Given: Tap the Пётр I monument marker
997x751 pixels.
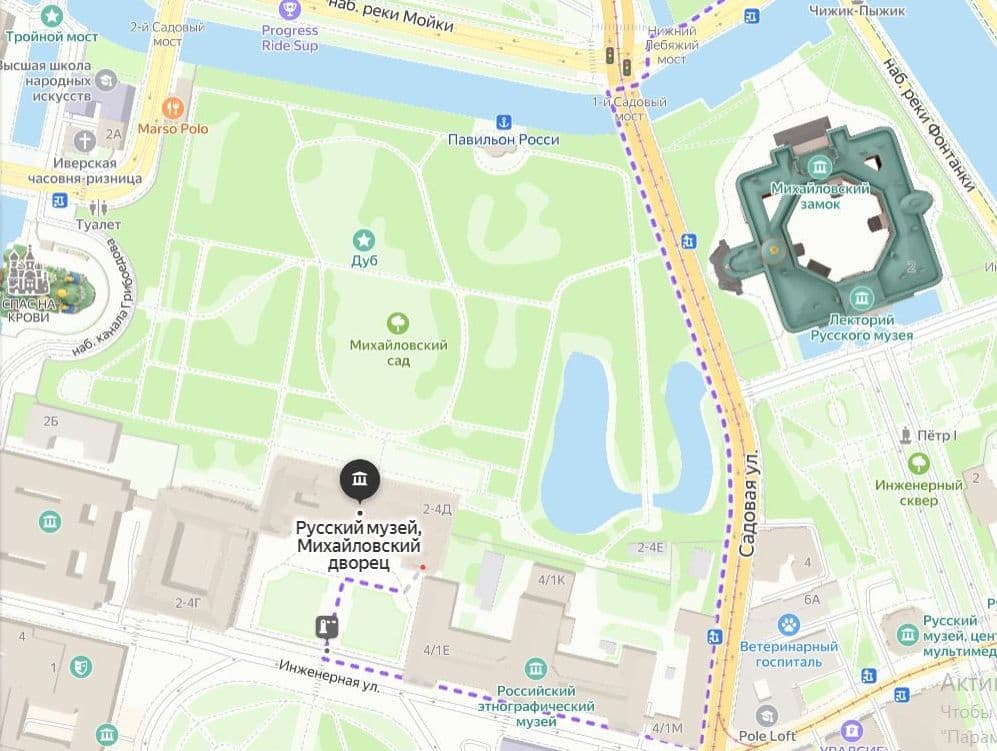Looking at the screenshot, I should click(906, 436).
